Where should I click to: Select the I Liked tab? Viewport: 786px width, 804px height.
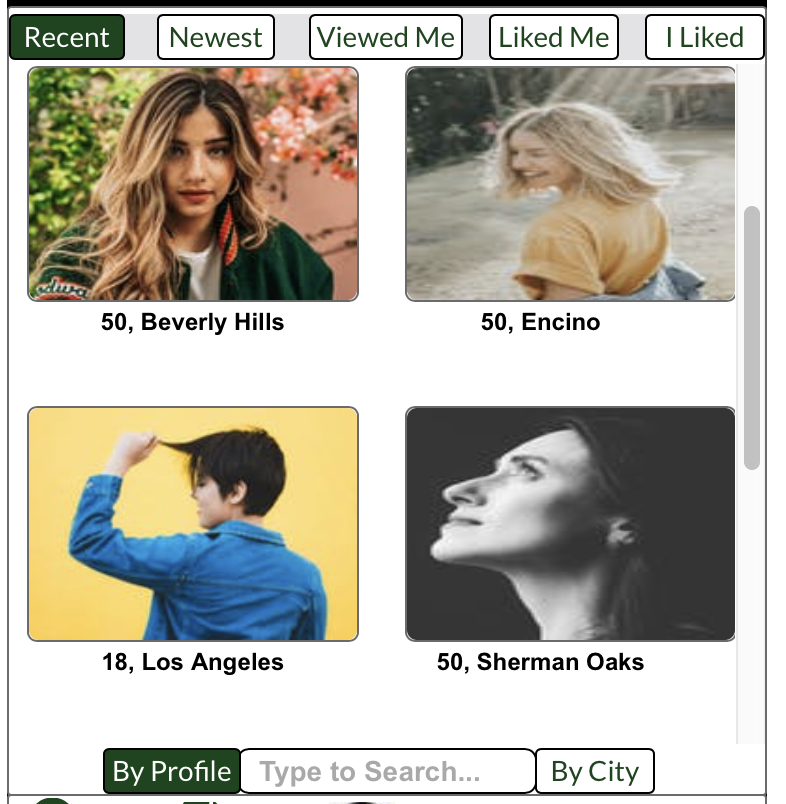705,38
